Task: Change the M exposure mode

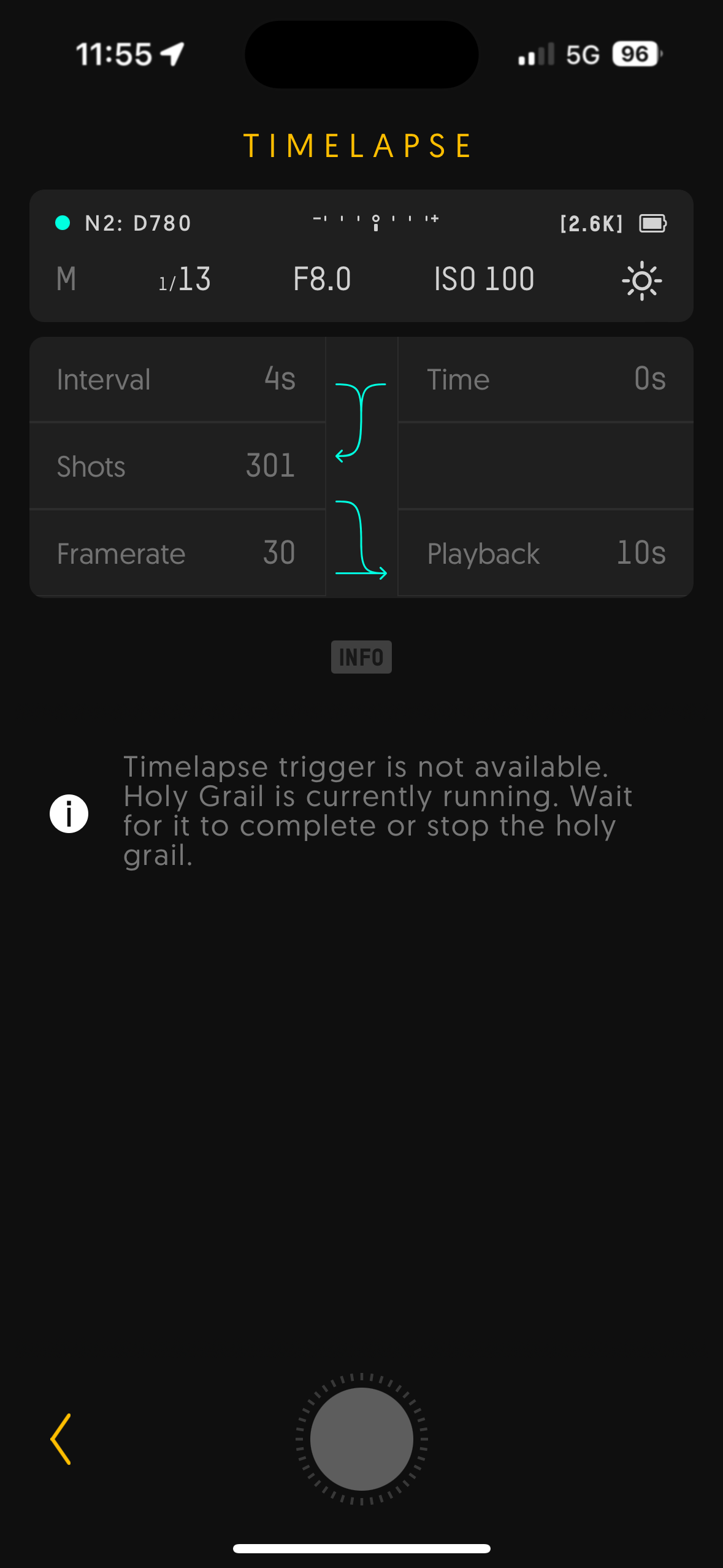Action: (66, 279)
